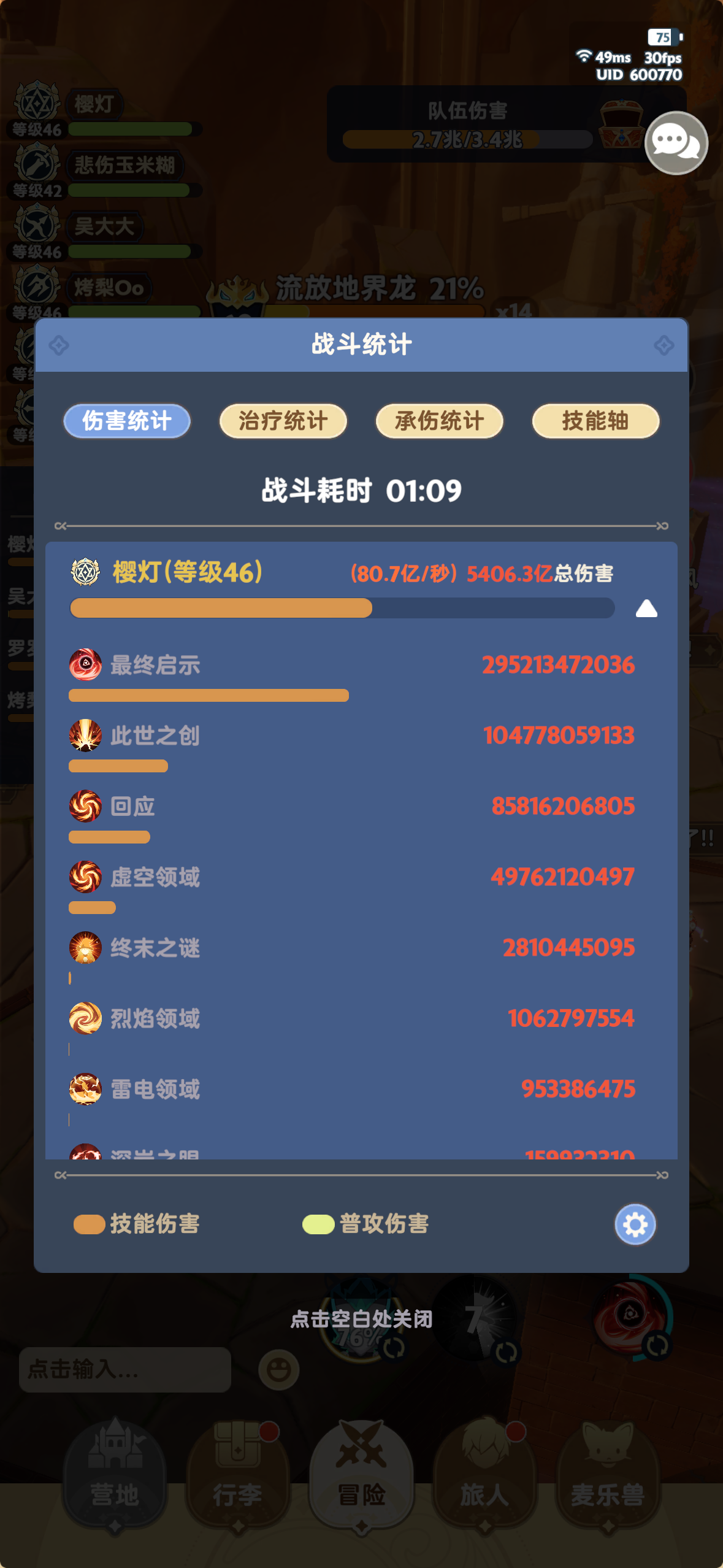Open the chat bubble icon

[675, 143]
